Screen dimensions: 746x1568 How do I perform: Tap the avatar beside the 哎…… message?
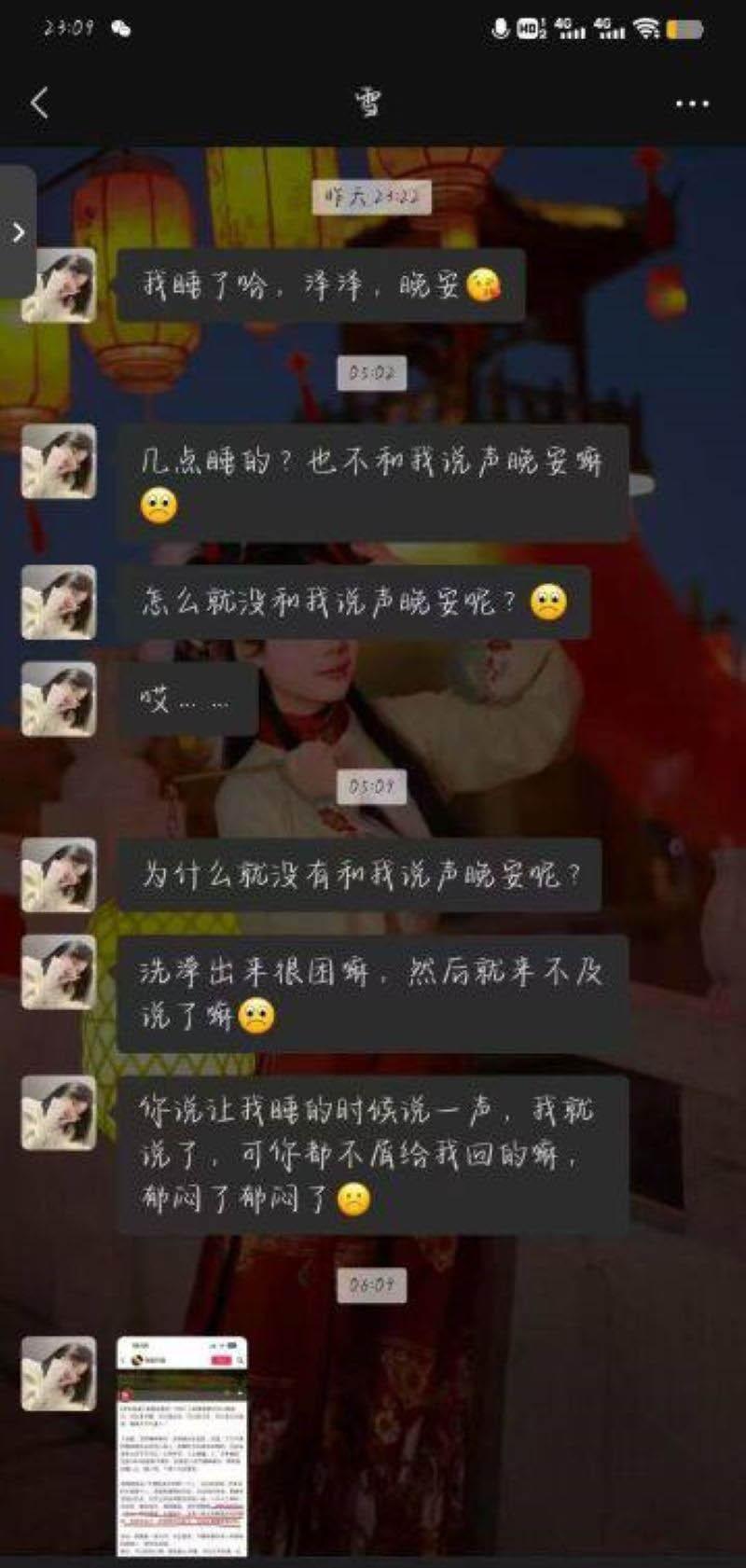(59, 699)
